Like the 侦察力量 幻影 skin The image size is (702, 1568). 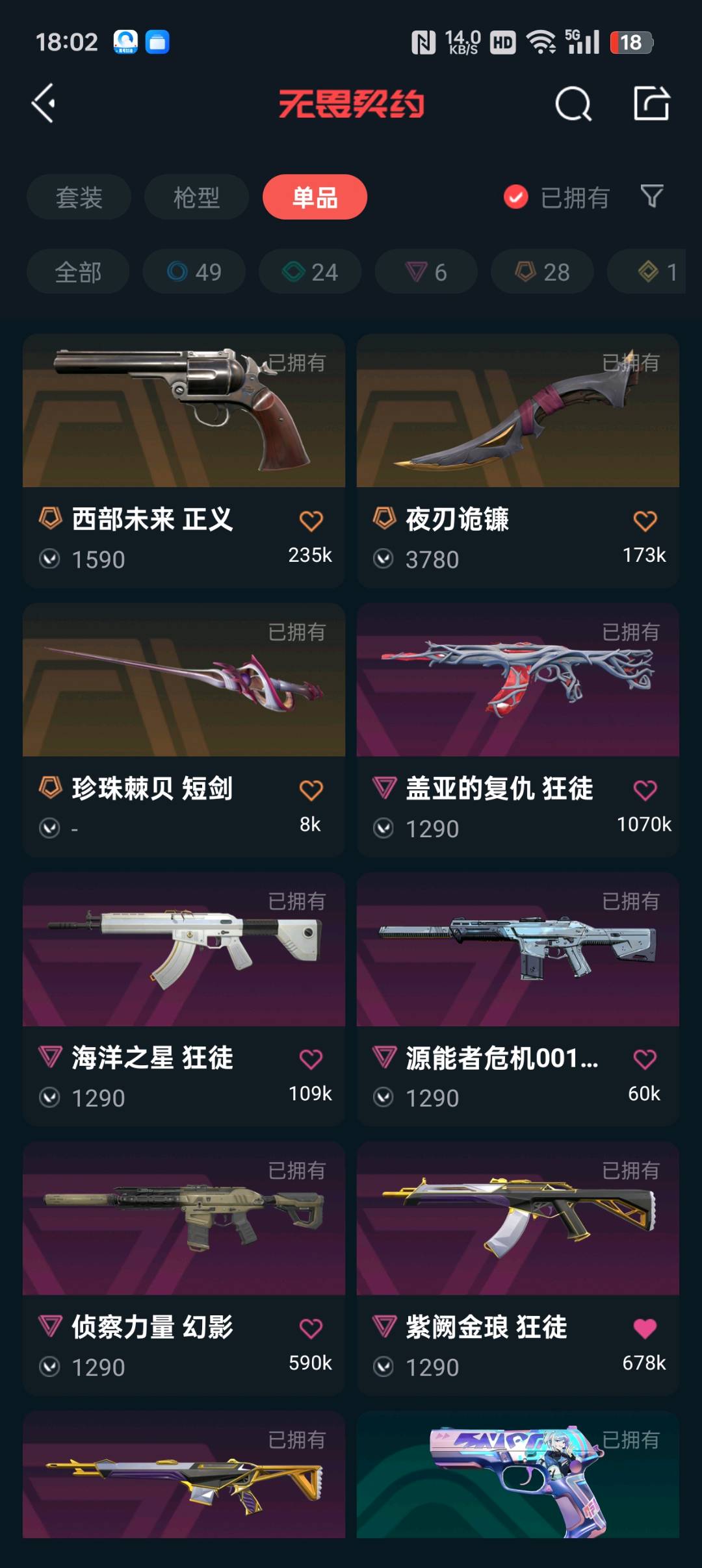point(311,1329)
